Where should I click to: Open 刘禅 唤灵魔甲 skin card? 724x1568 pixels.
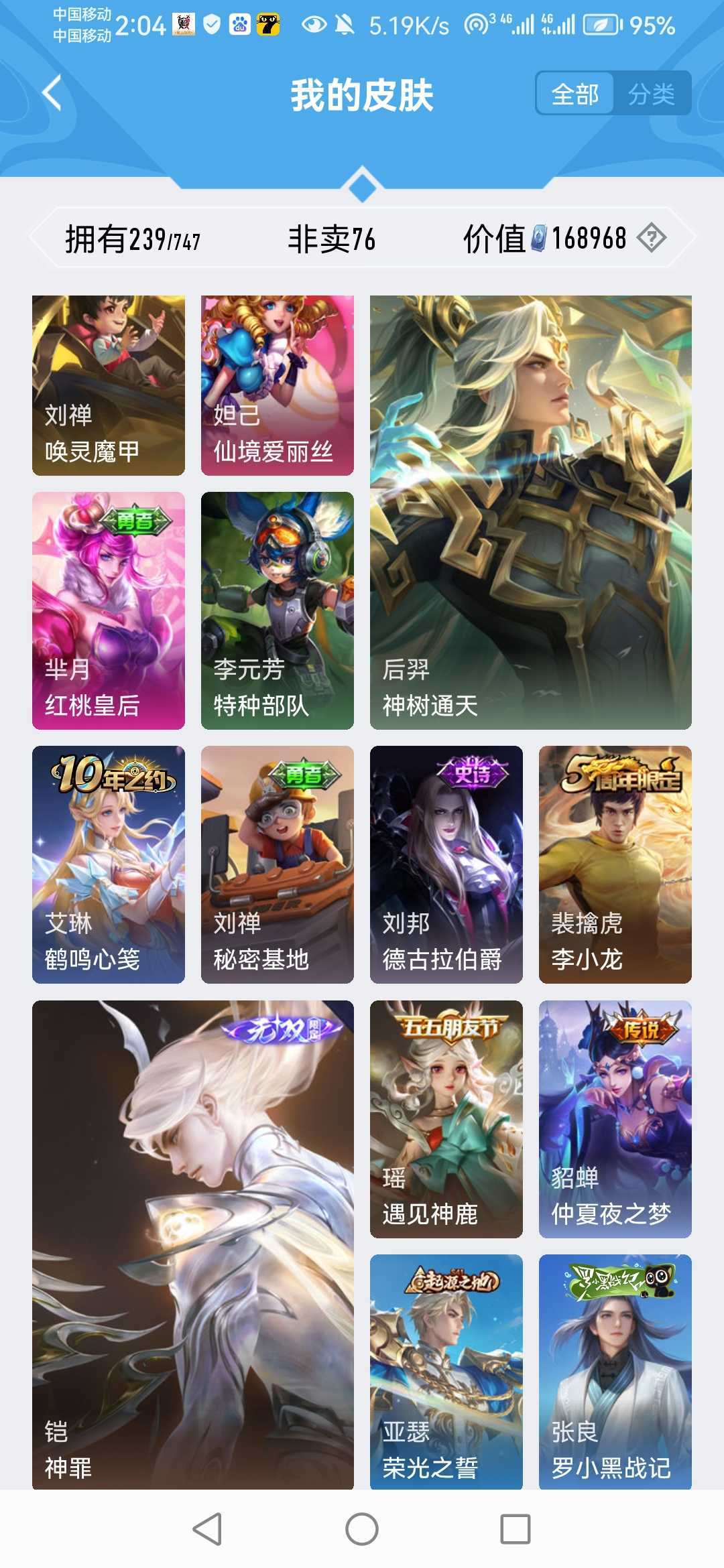click(109, 385)
